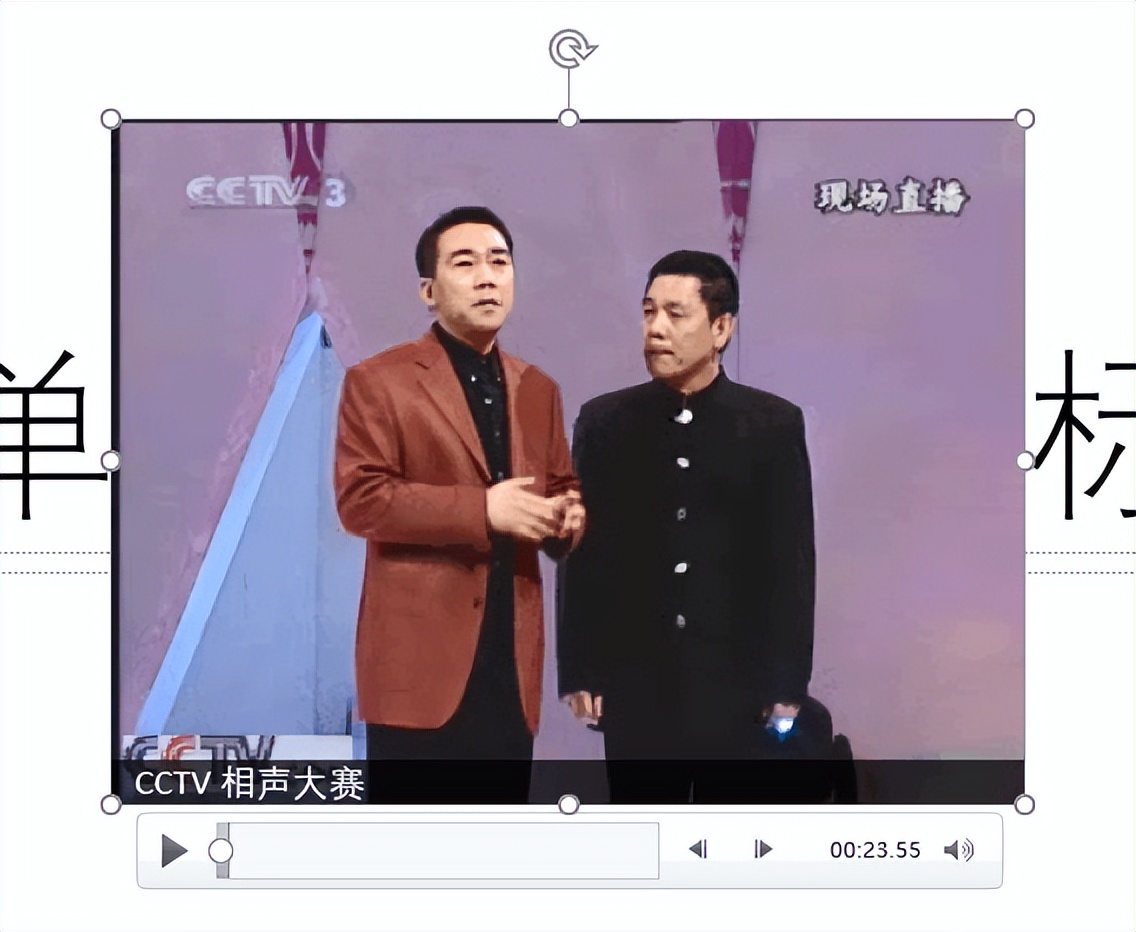The image size is (1136, 932).
Task: Mute the video's sound with the speaker icon
Action: tap(958, 850)
